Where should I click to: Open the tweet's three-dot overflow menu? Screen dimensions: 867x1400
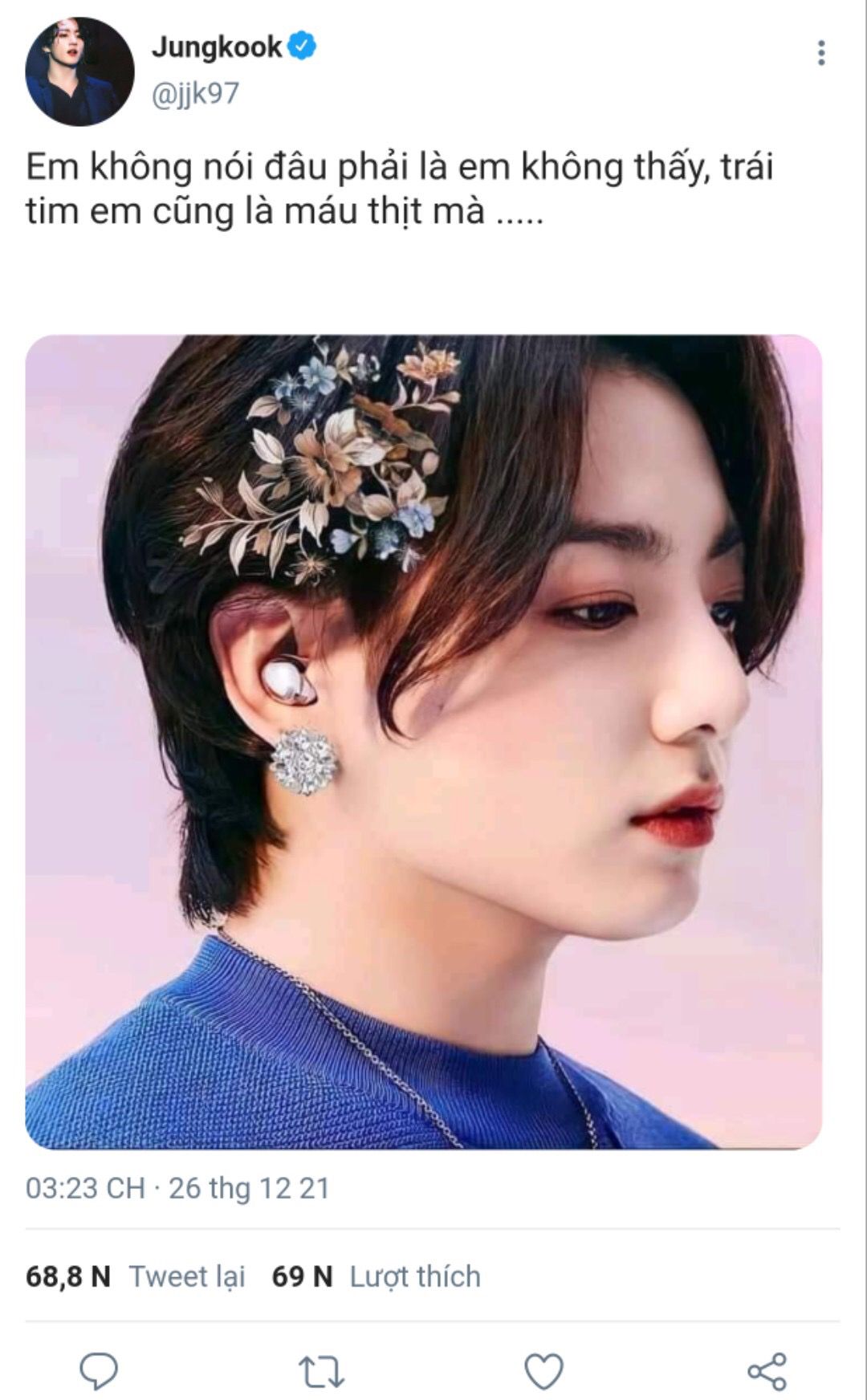[x=820, y=53]
